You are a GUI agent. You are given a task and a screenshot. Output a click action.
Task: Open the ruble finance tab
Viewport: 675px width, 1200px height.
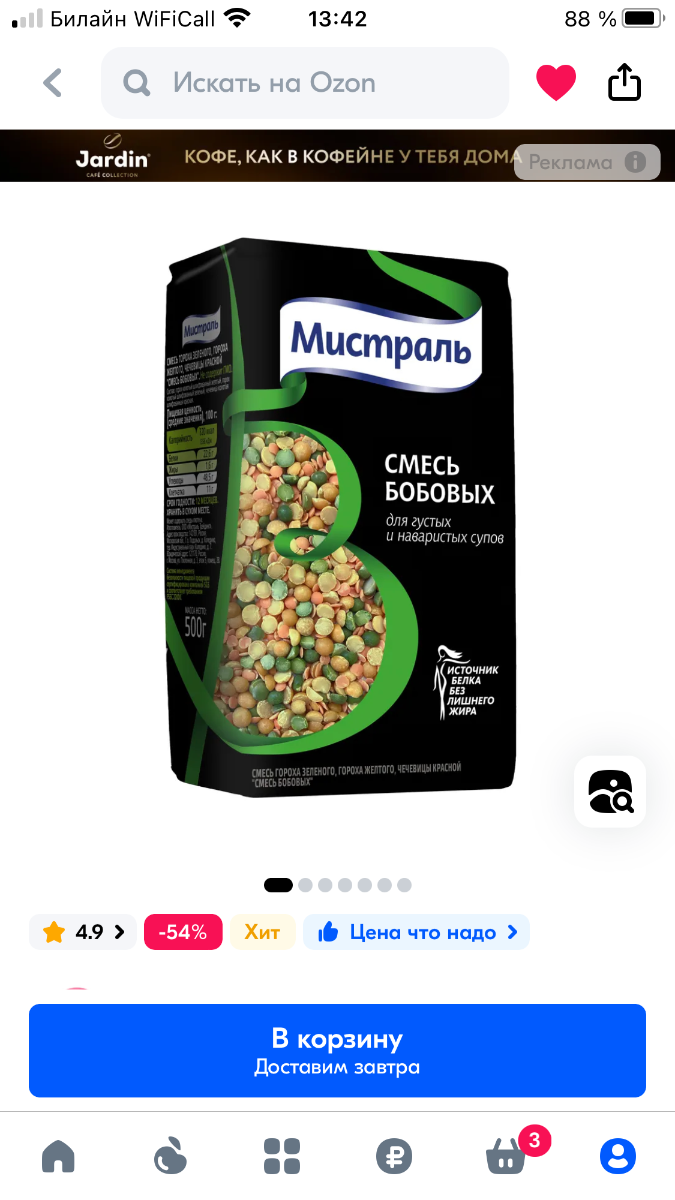[394, 1156]
